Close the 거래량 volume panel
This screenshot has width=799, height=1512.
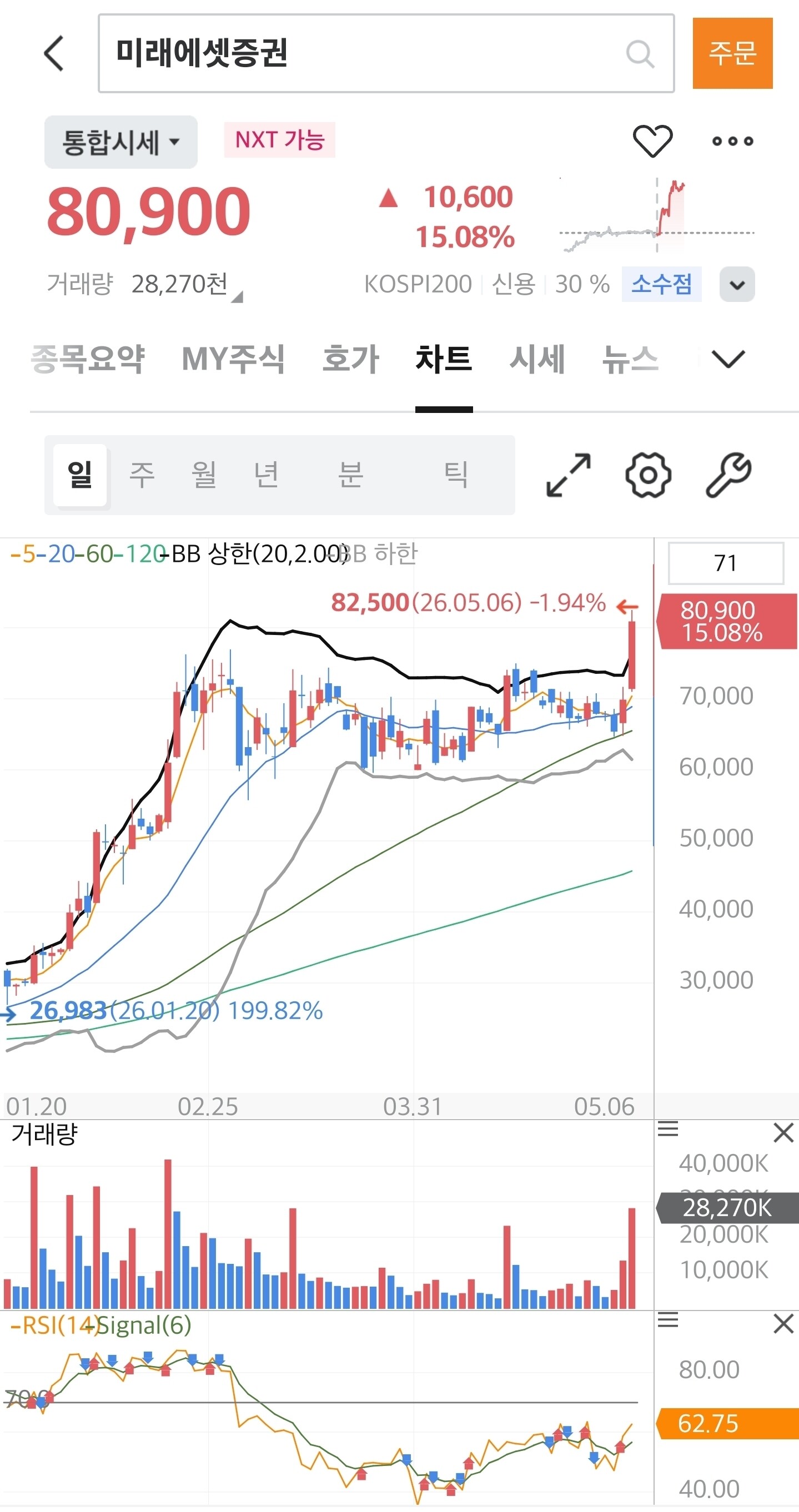(x=783, y=1132)
